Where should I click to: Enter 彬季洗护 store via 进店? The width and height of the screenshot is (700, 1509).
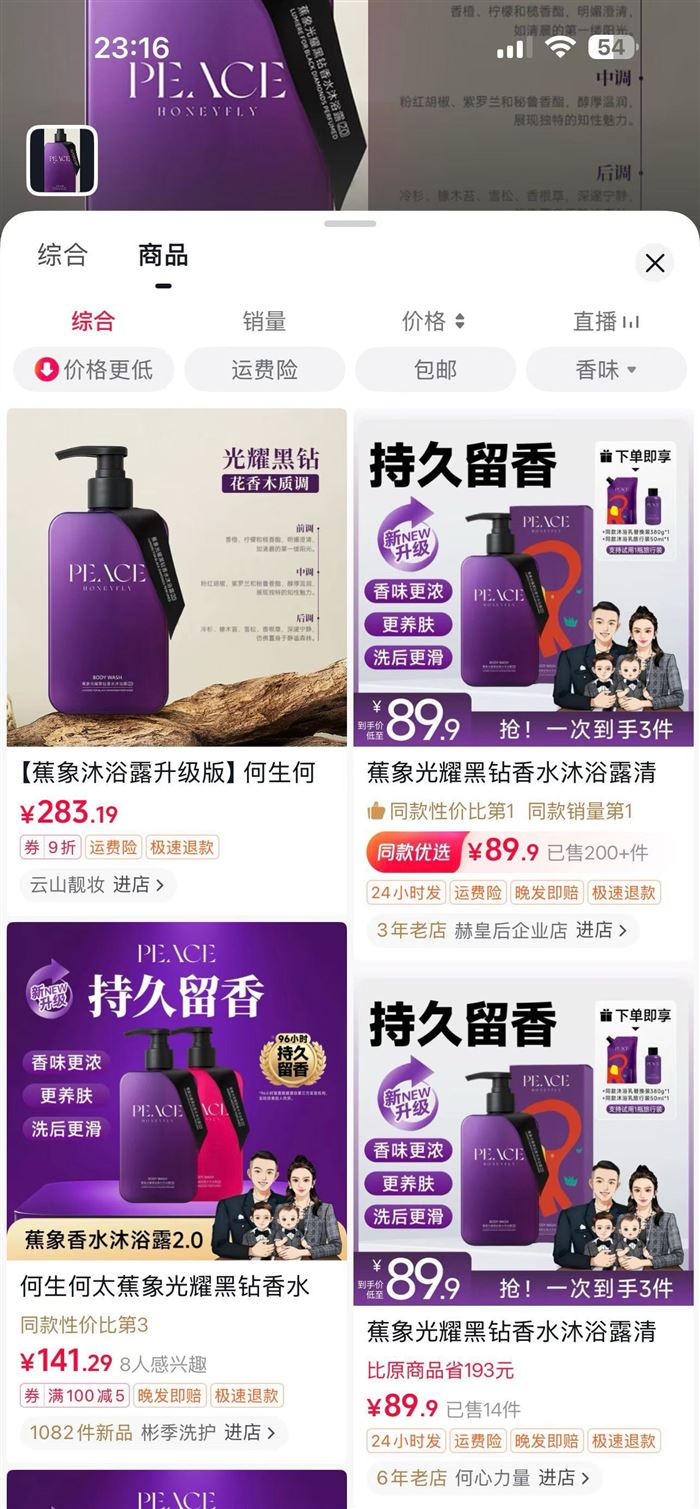coord(250,1432)
